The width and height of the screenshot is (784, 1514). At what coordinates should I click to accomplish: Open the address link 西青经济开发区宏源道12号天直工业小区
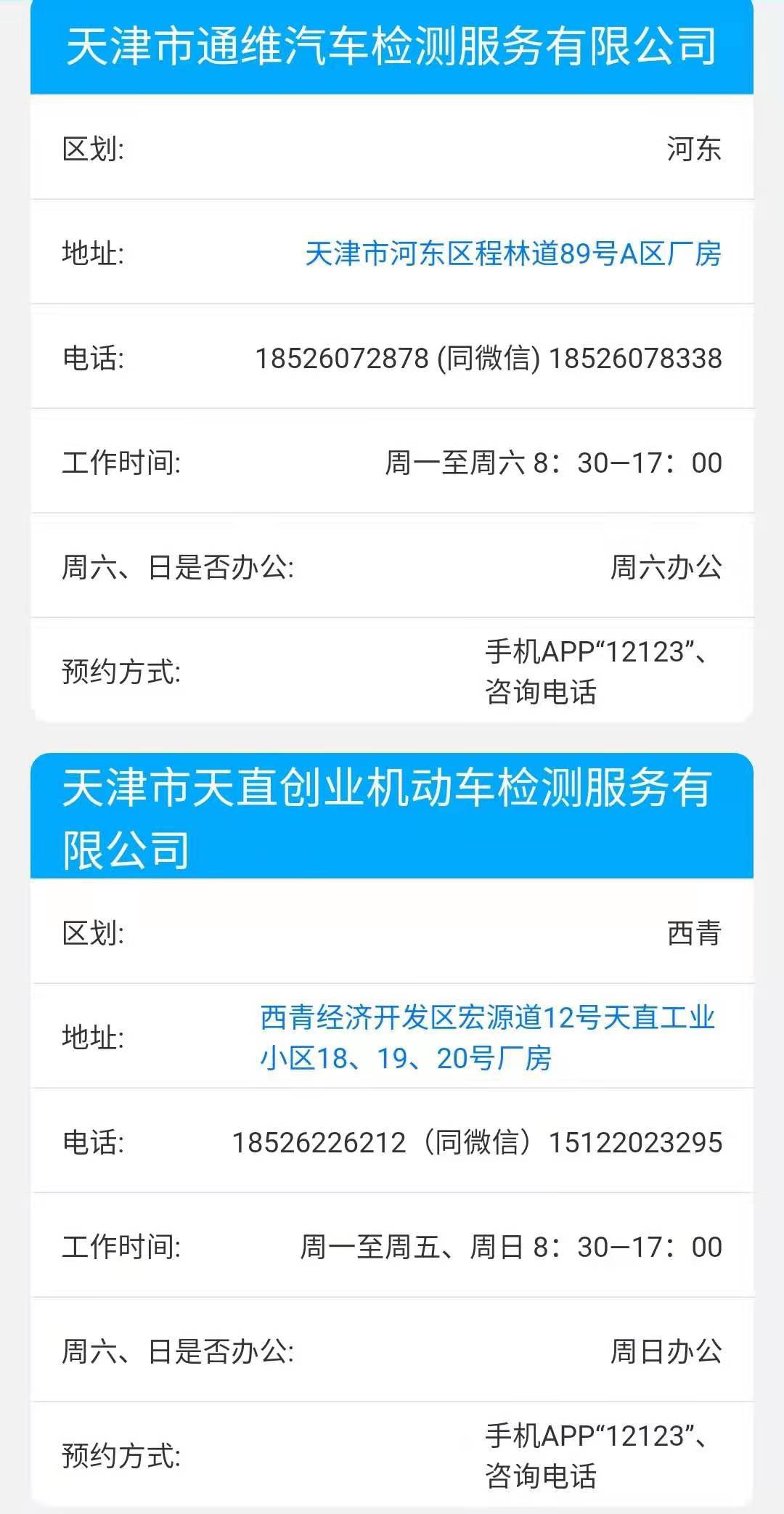[x=486, y=1037]
